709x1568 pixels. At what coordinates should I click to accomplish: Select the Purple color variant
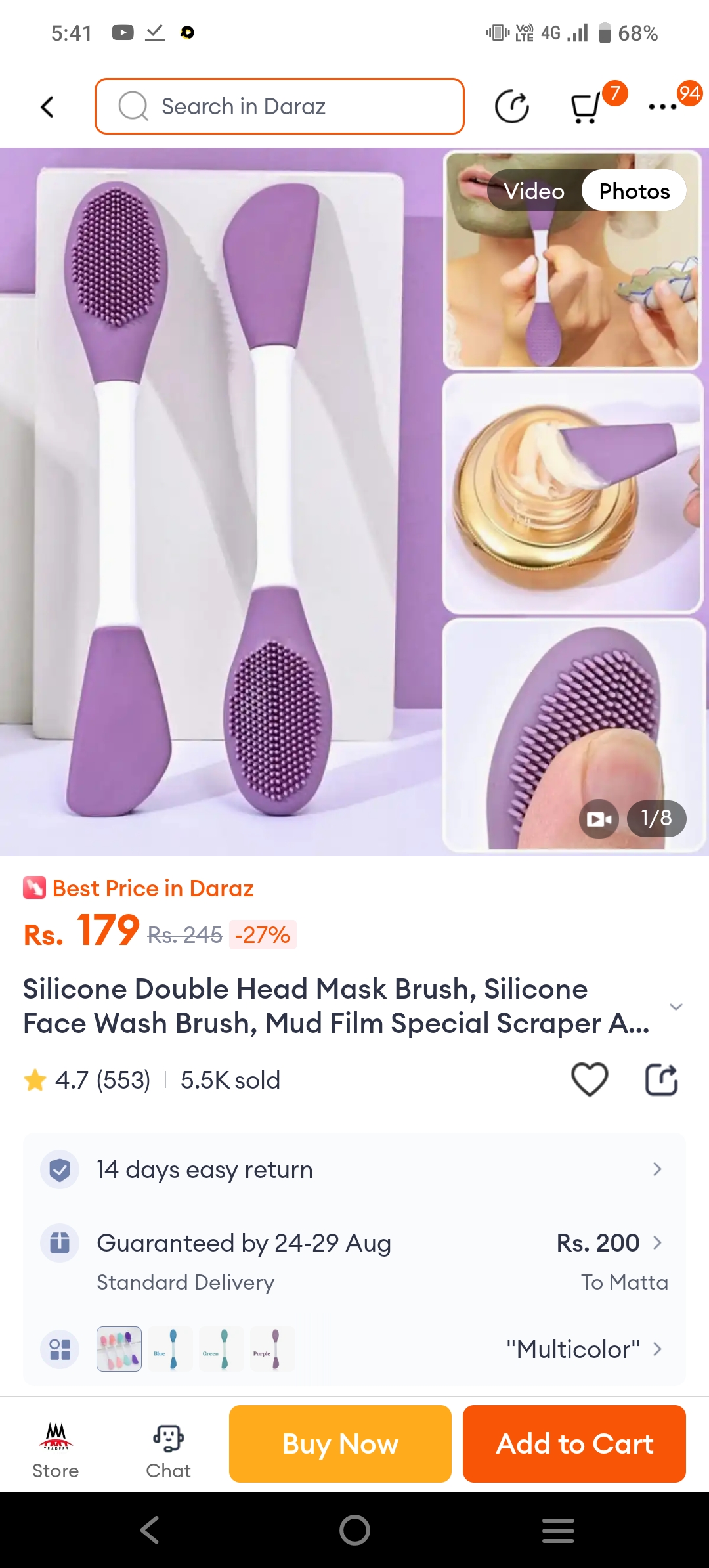tap(273, 1349)
